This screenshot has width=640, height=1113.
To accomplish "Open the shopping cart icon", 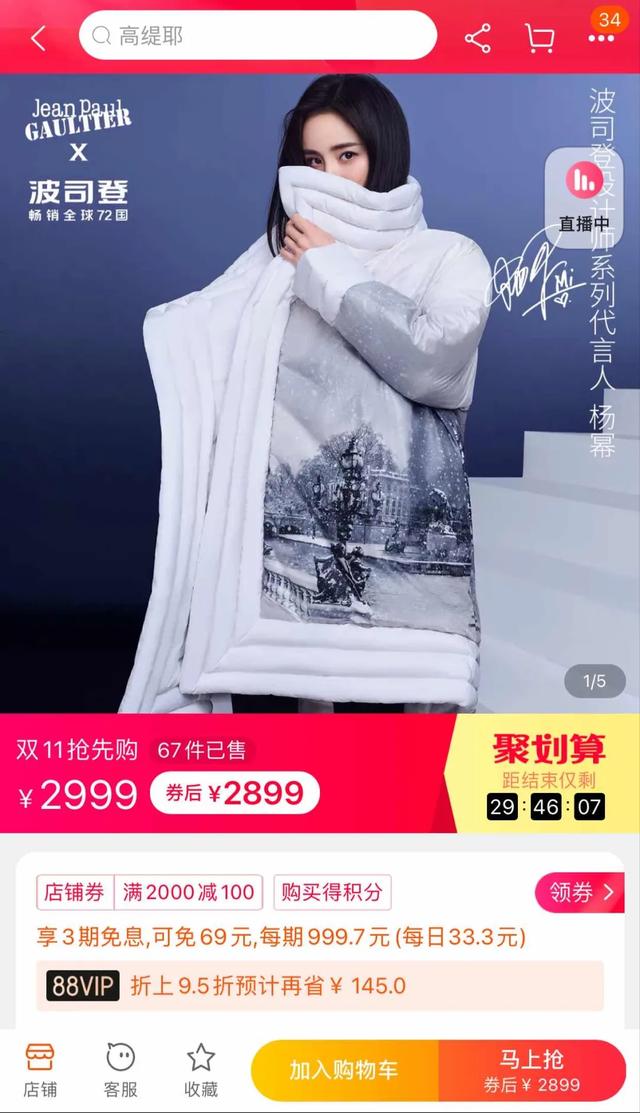I will [540, 38].
